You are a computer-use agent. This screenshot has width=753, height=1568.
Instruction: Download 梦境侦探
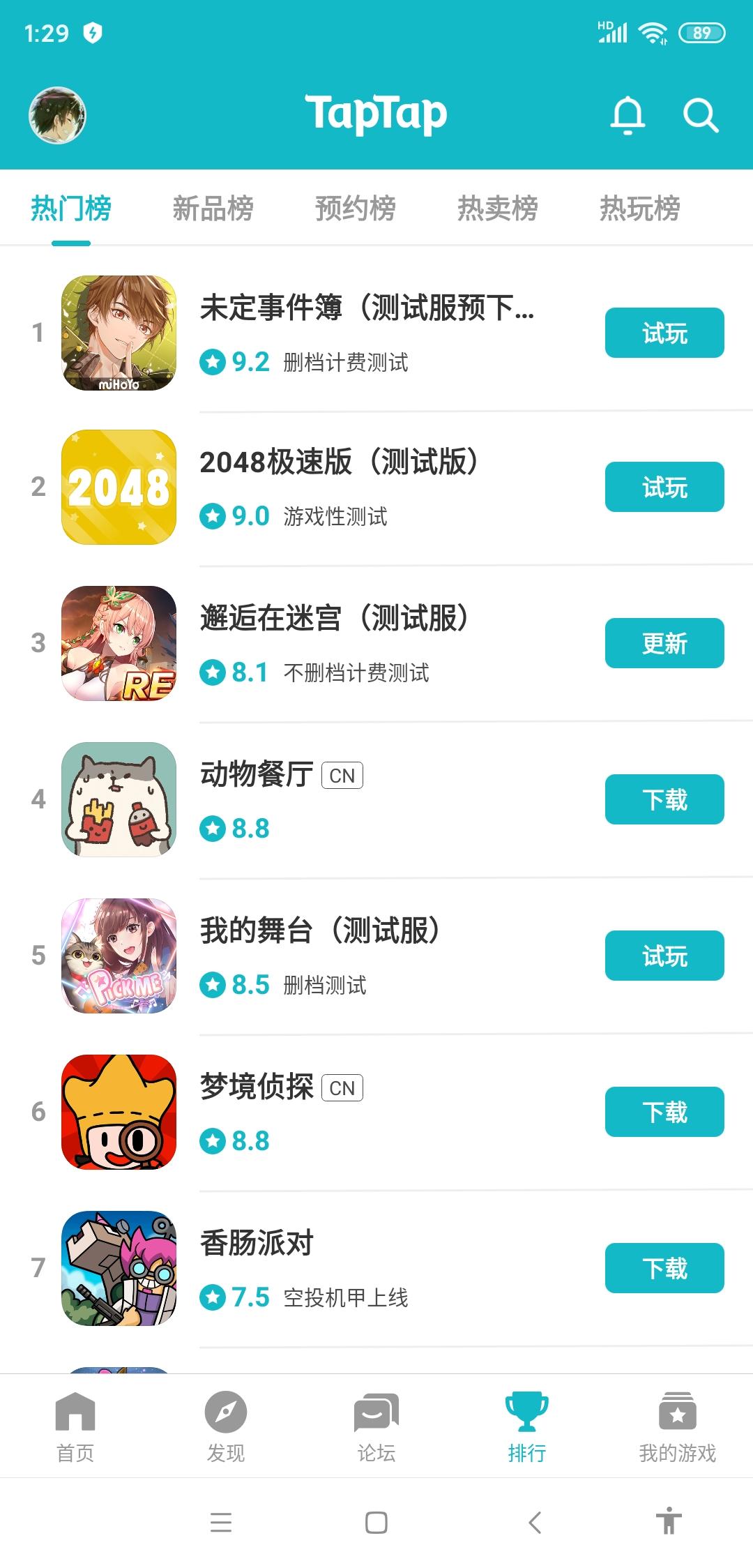click(664, 1112)
